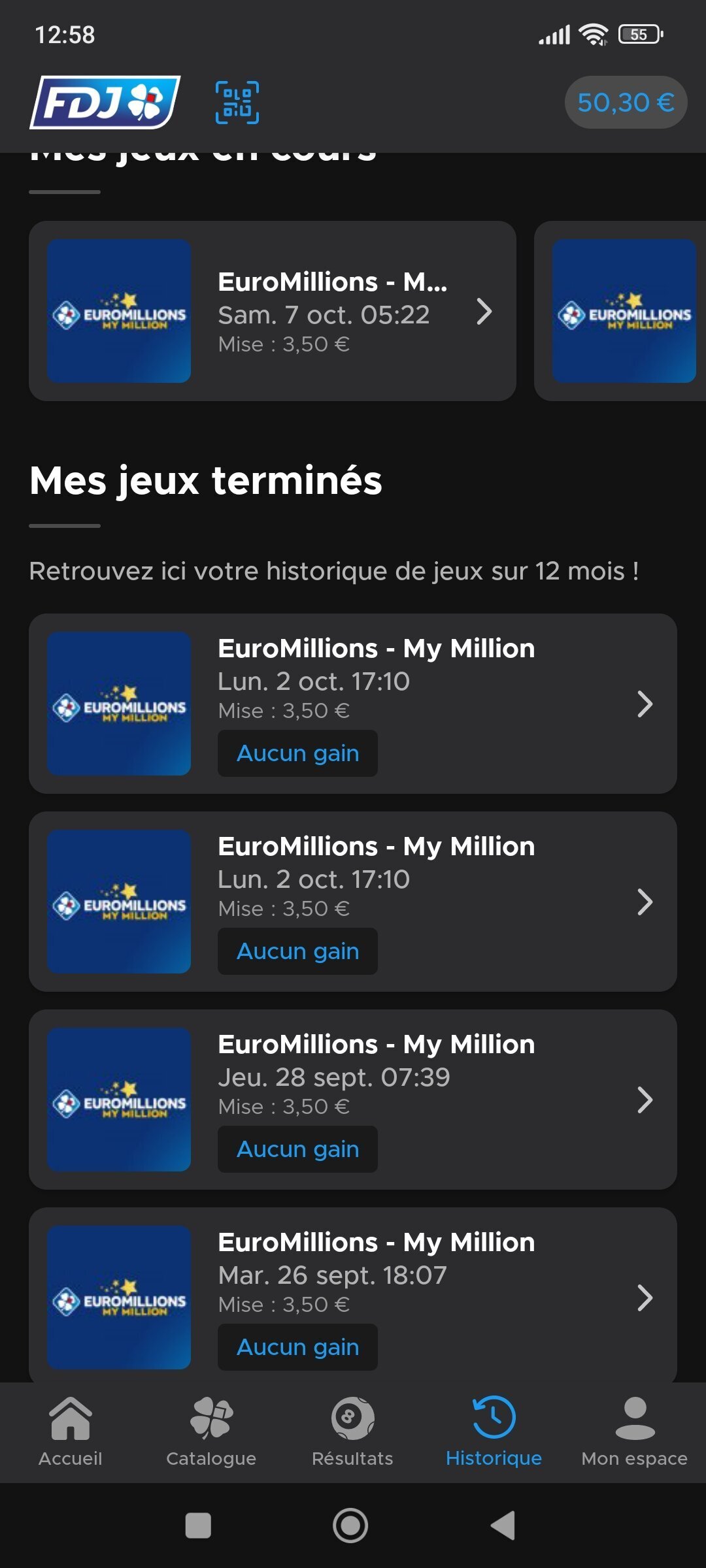Open the finished game from Jeu. 28 sept.
This screenshot has width=706, height=1568.
352,1099
